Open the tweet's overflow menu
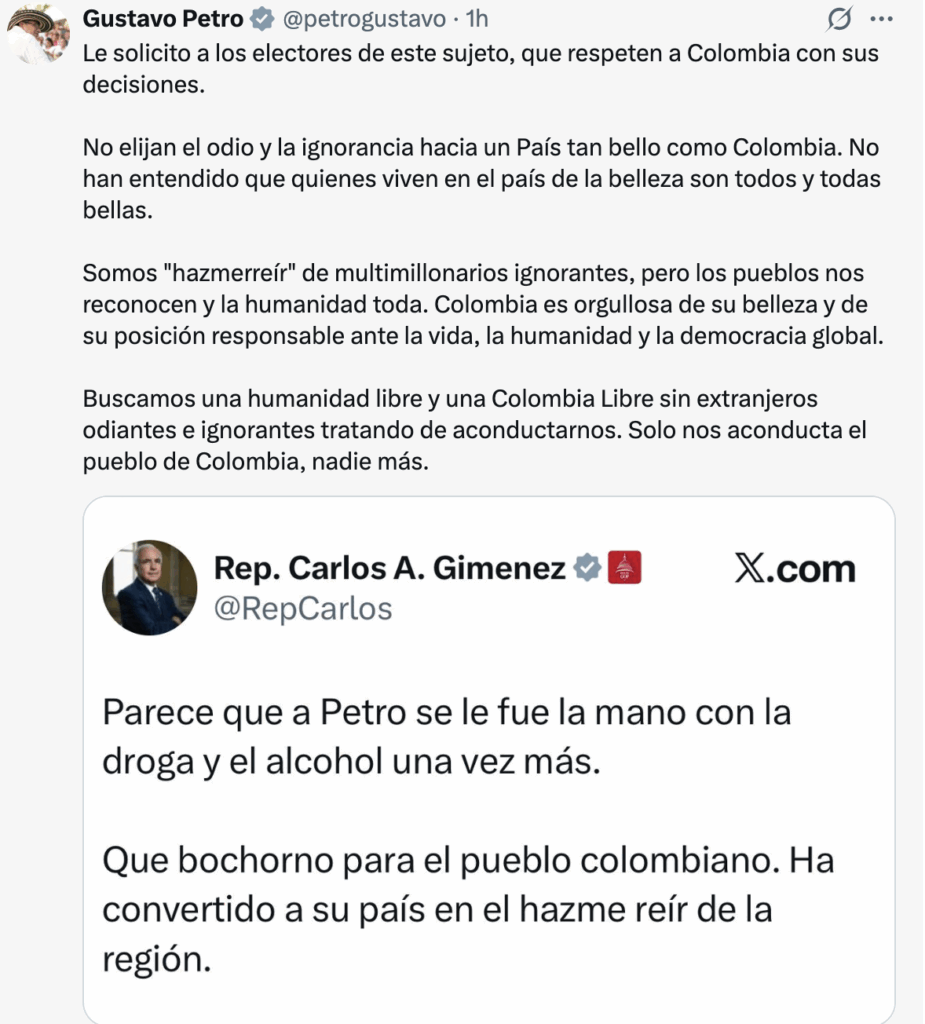 880,19
